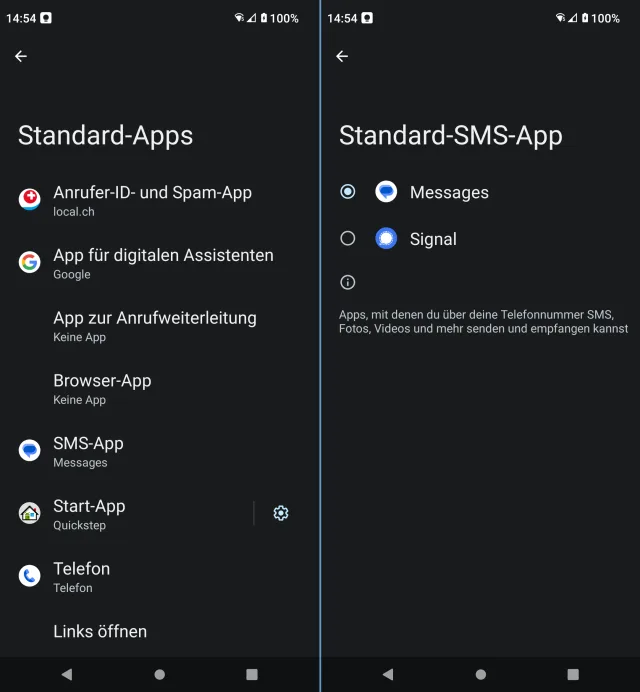The width and height of the screenshot is (640, 692).
Task: Open the Links öffnen row
Action: [x=100, y=632]
